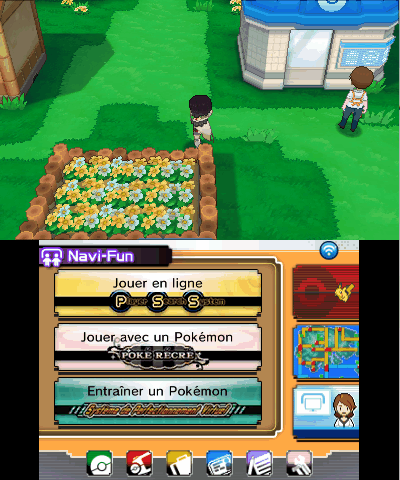Select Jouer en ligne (Player Search System)
The image size is (400, 480).
158,293
